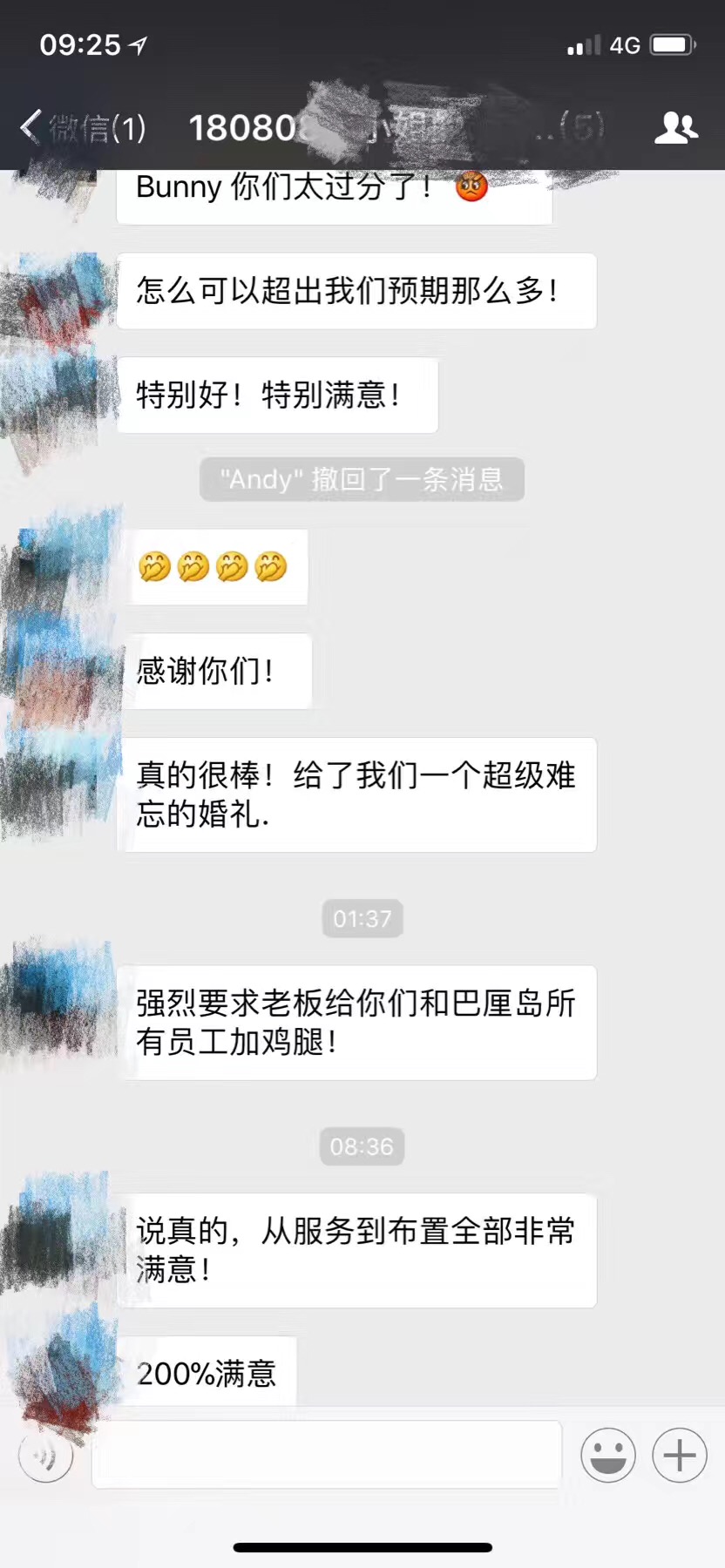Image resolution: width=725 pixels, height=1568 pixels.
Task: Open the group members info icon
Action: click(x=675, y=127)
